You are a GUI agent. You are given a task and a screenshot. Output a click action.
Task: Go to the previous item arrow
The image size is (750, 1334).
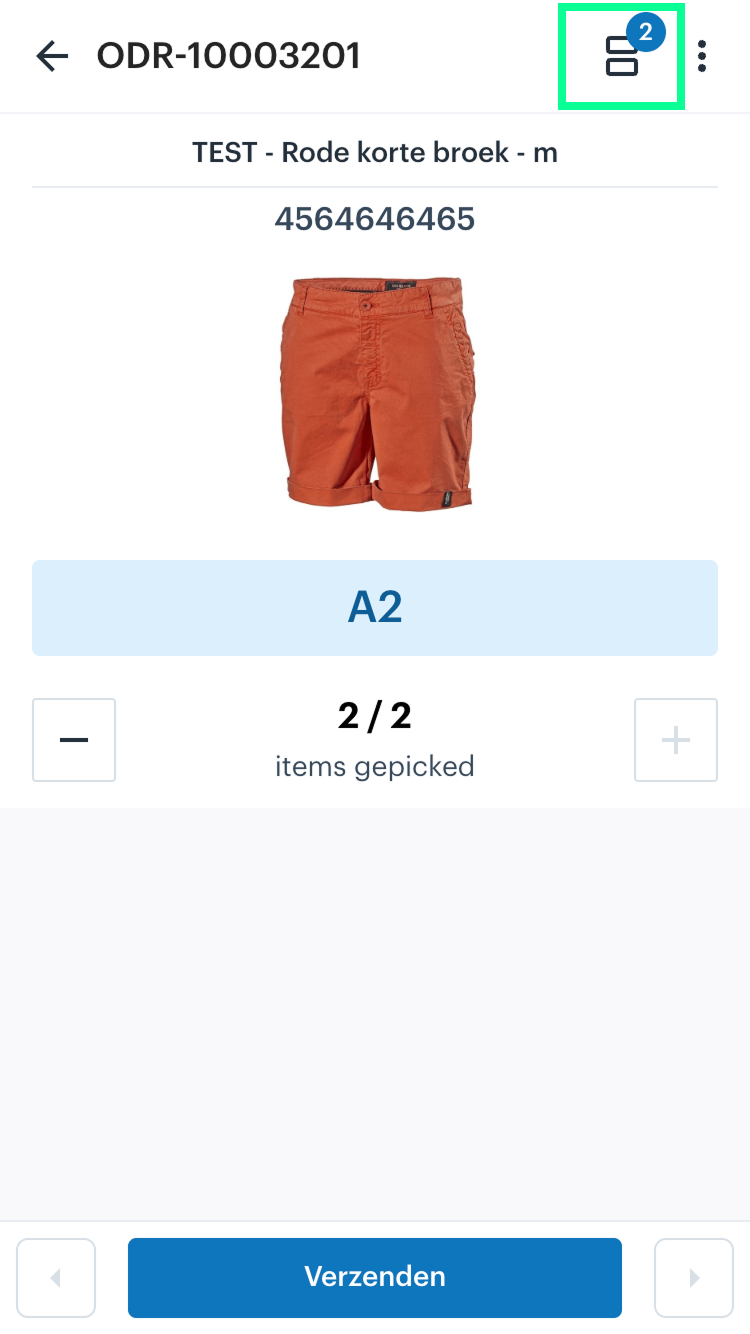[56, 1277]
